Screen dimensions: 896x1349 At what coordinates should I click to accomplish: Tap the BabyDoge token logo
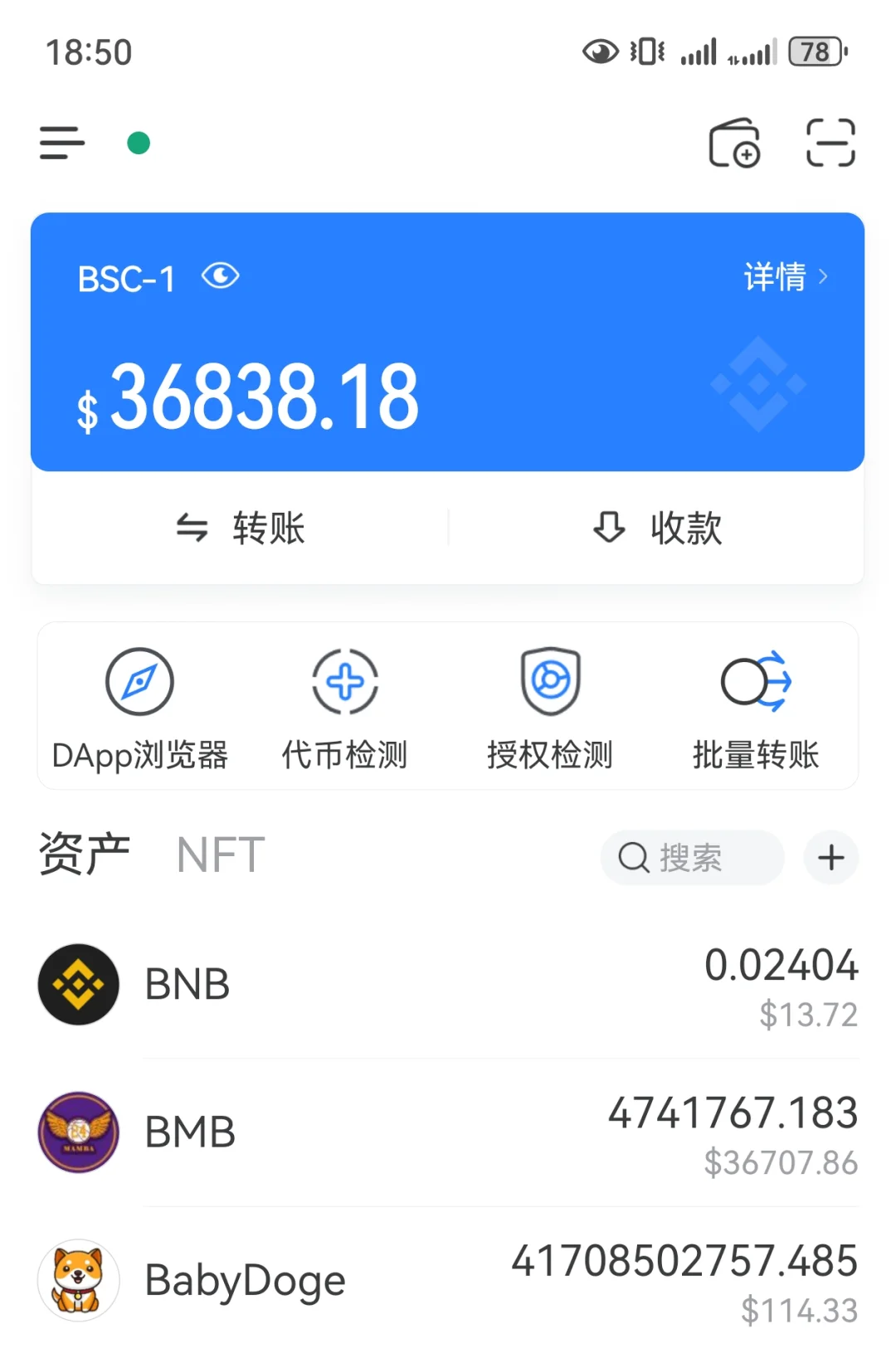79,1279
